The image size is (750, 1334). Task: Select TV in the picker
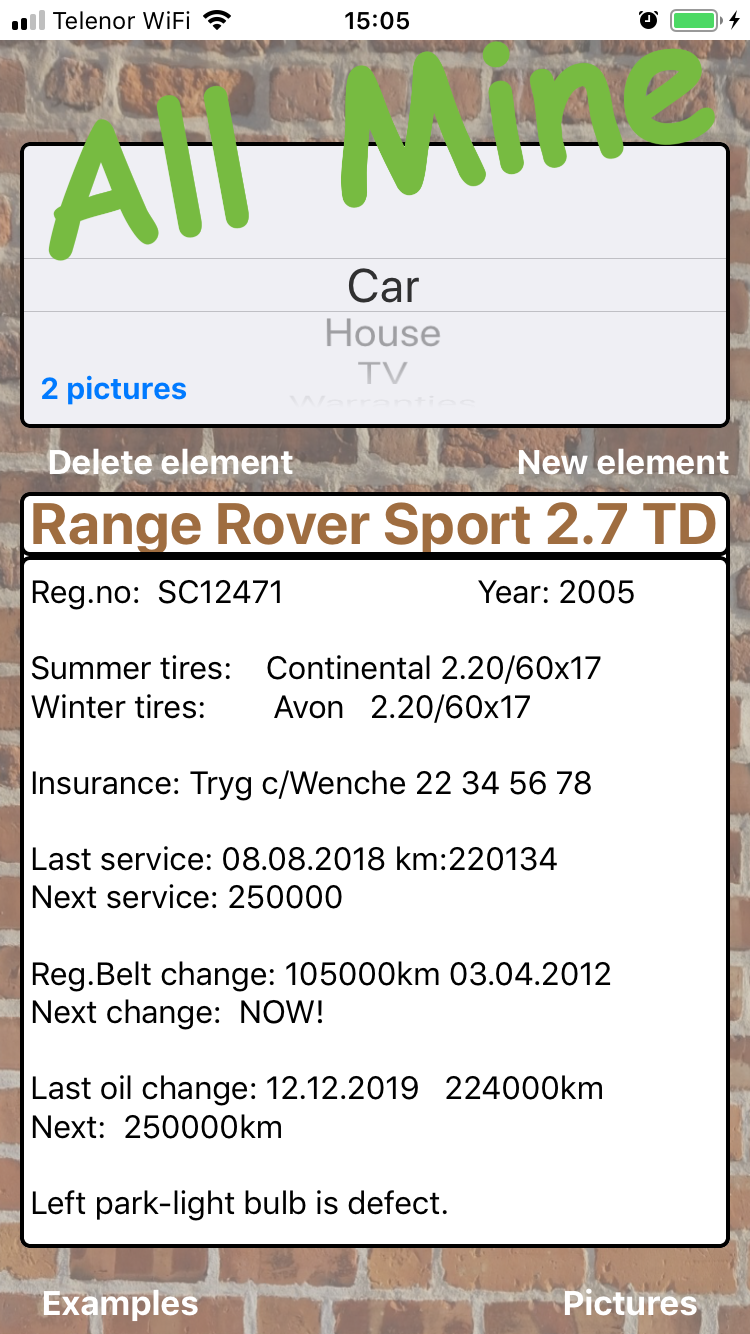[x=383, y=374]
